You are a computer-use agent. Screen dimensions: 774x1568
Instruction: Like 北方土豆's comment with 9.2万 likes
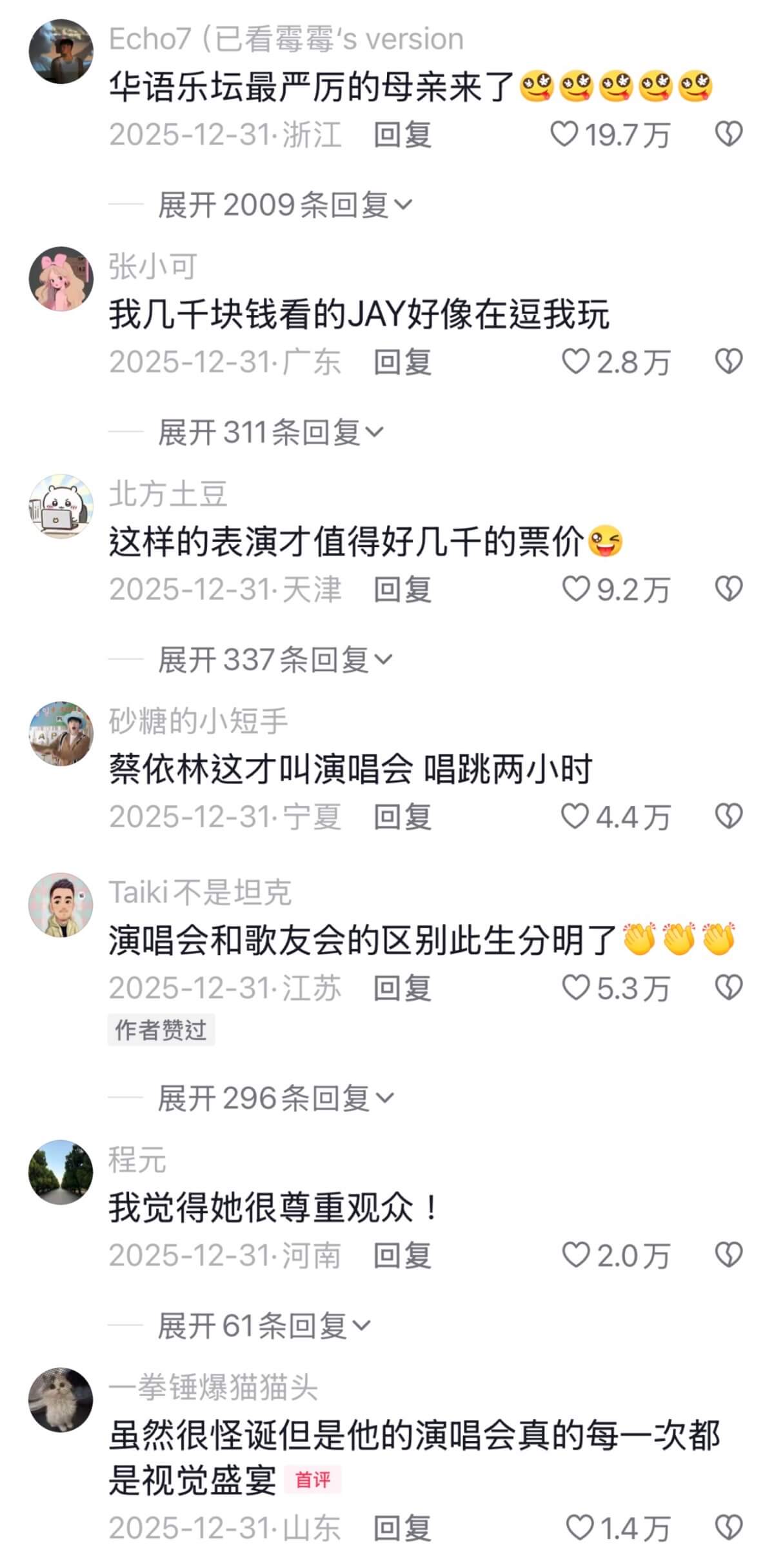(575, 589)
